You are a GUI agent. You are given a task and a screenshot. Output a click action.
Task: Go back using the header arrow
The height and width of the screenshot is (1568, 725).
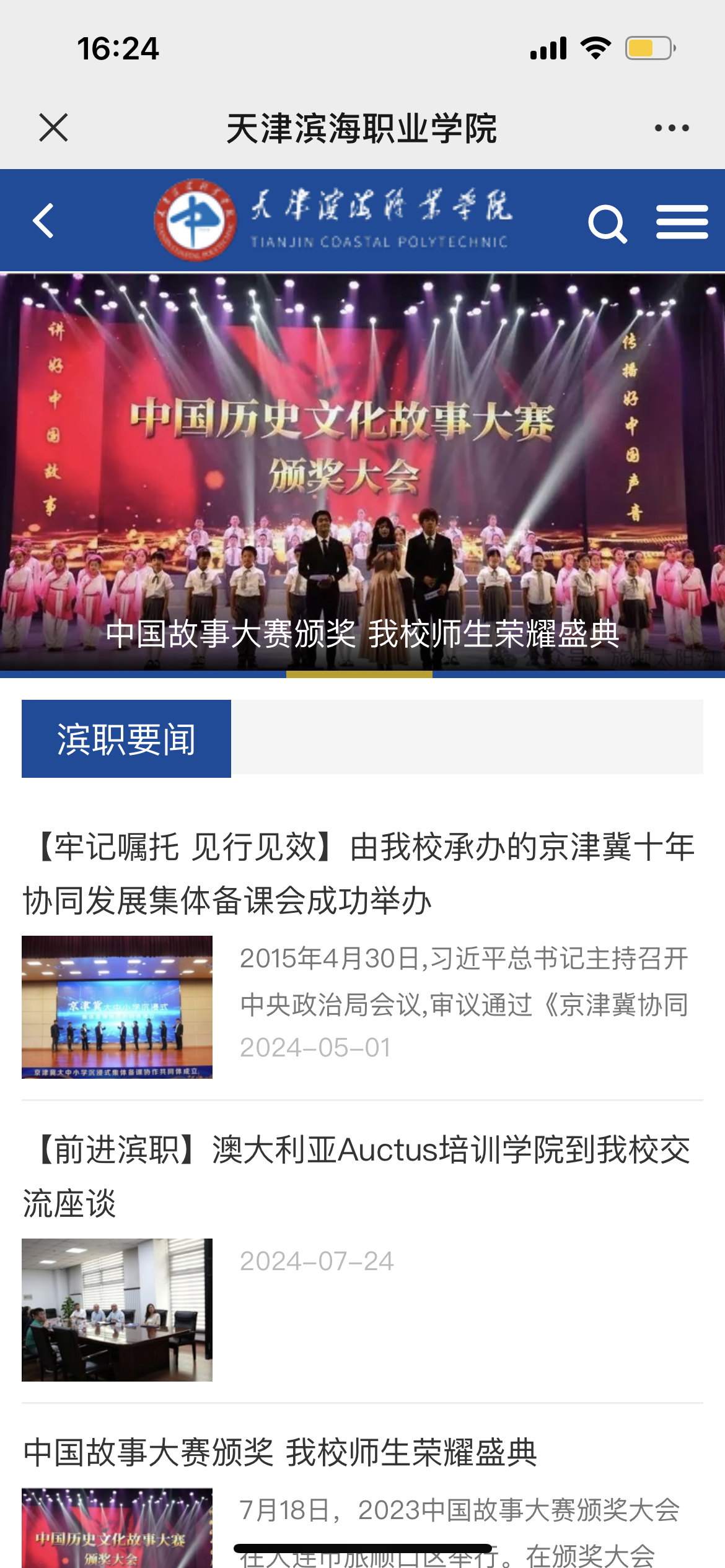43,220
